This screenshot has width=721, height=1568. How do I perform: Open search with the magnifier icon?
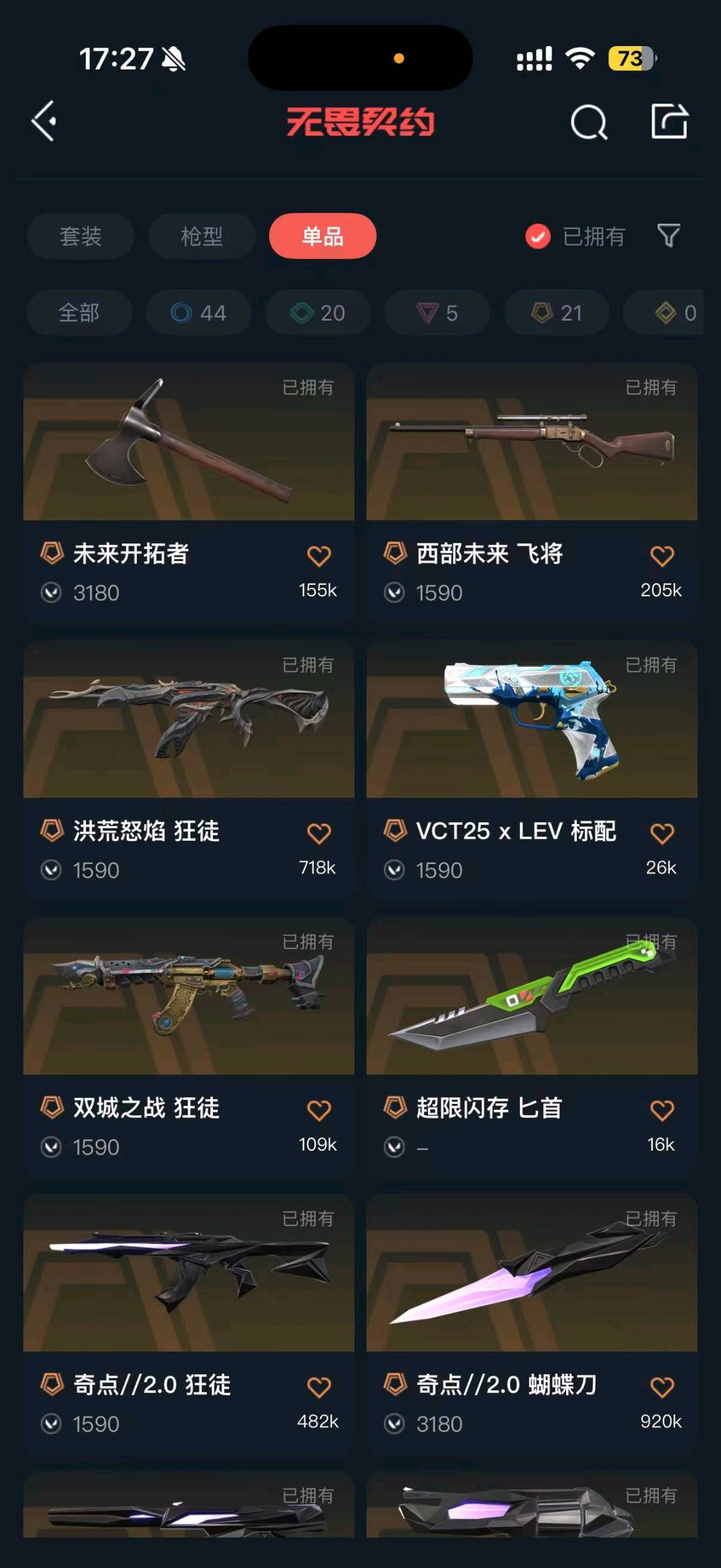pyautogui.click(x=589, y=122)
